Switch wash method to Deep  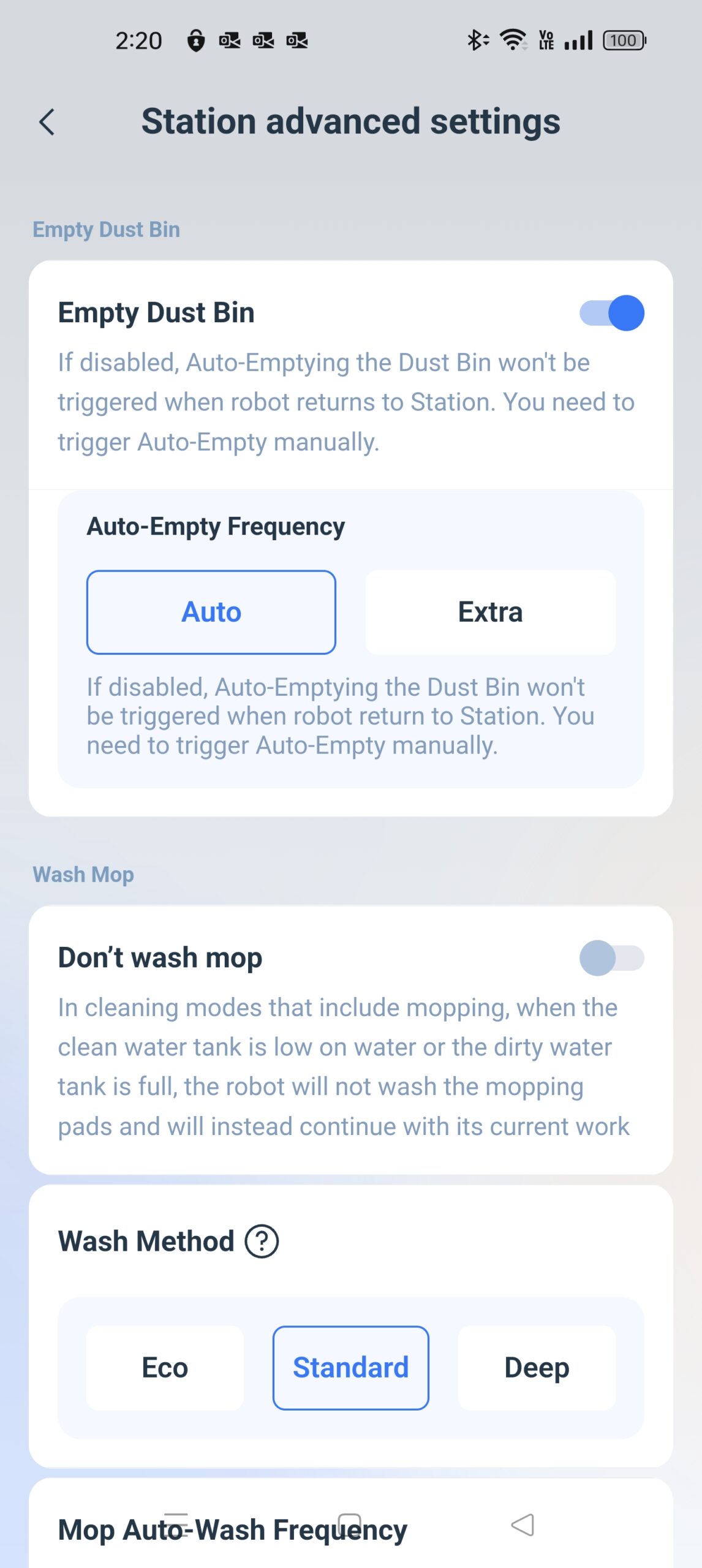[x=537, y=1368]
